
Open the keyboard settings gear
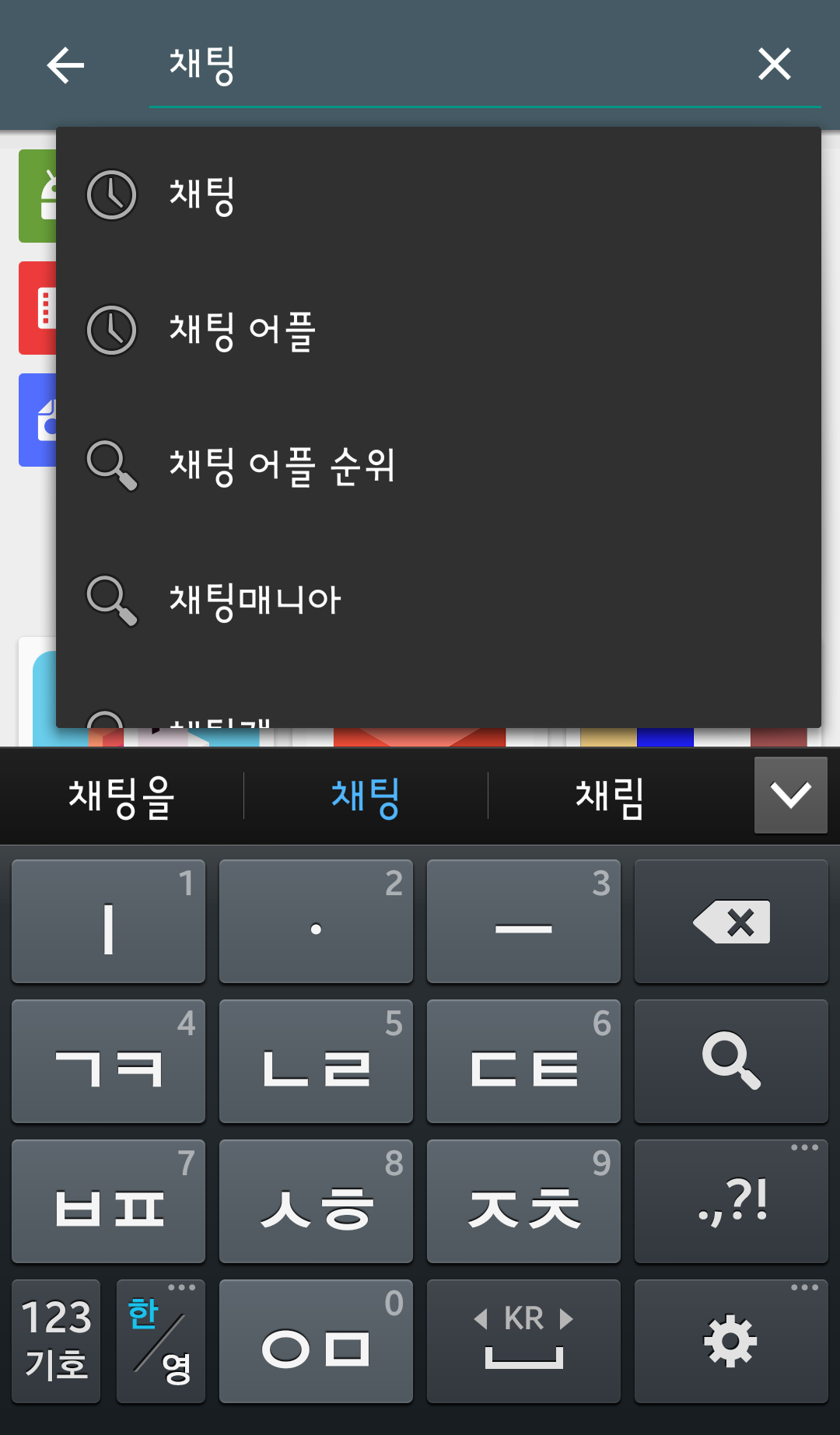pos(731,1342)
